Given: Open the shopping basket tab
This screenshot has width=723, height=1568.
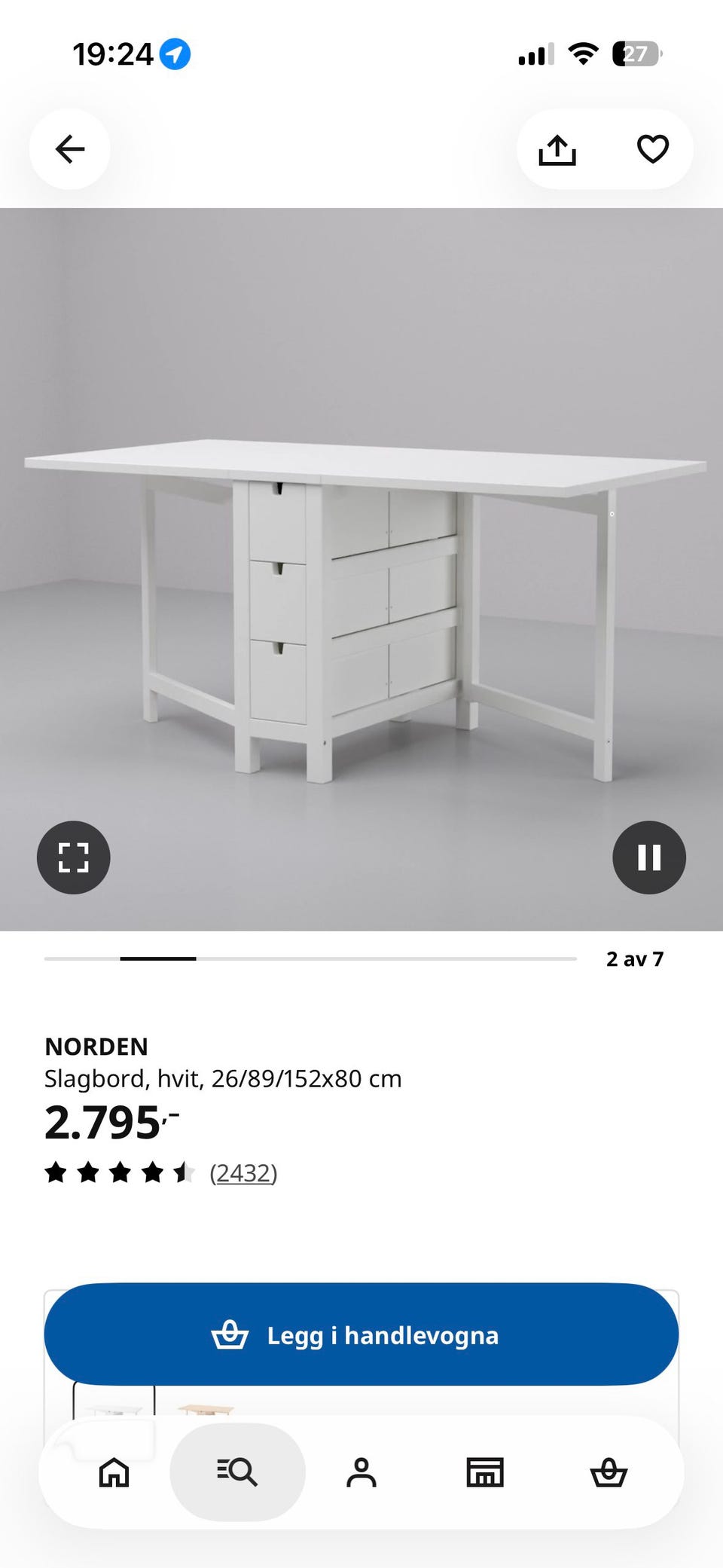Looking at the screenshot, I should 609,1472.
